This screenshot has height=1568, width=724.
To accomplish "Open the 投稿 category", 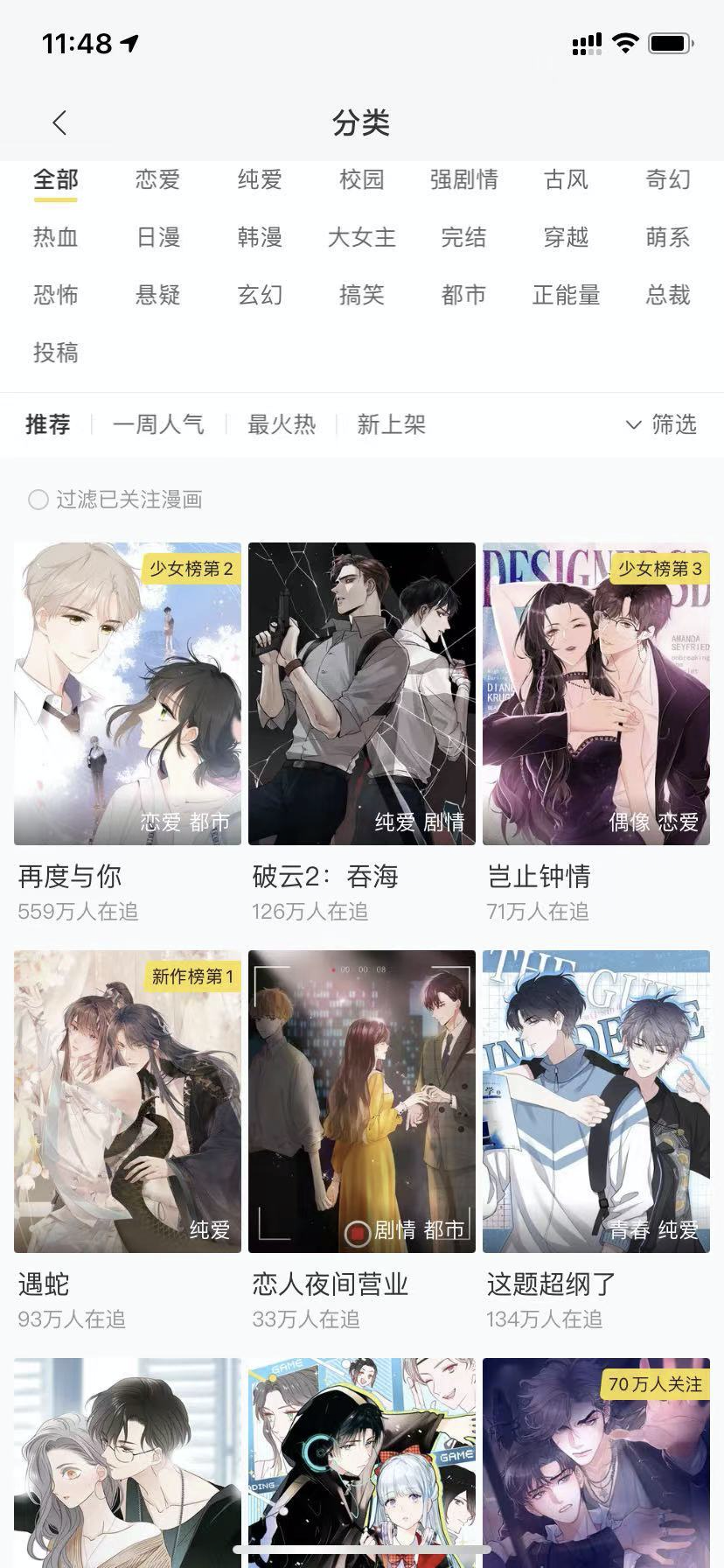I will coord(56,353).
